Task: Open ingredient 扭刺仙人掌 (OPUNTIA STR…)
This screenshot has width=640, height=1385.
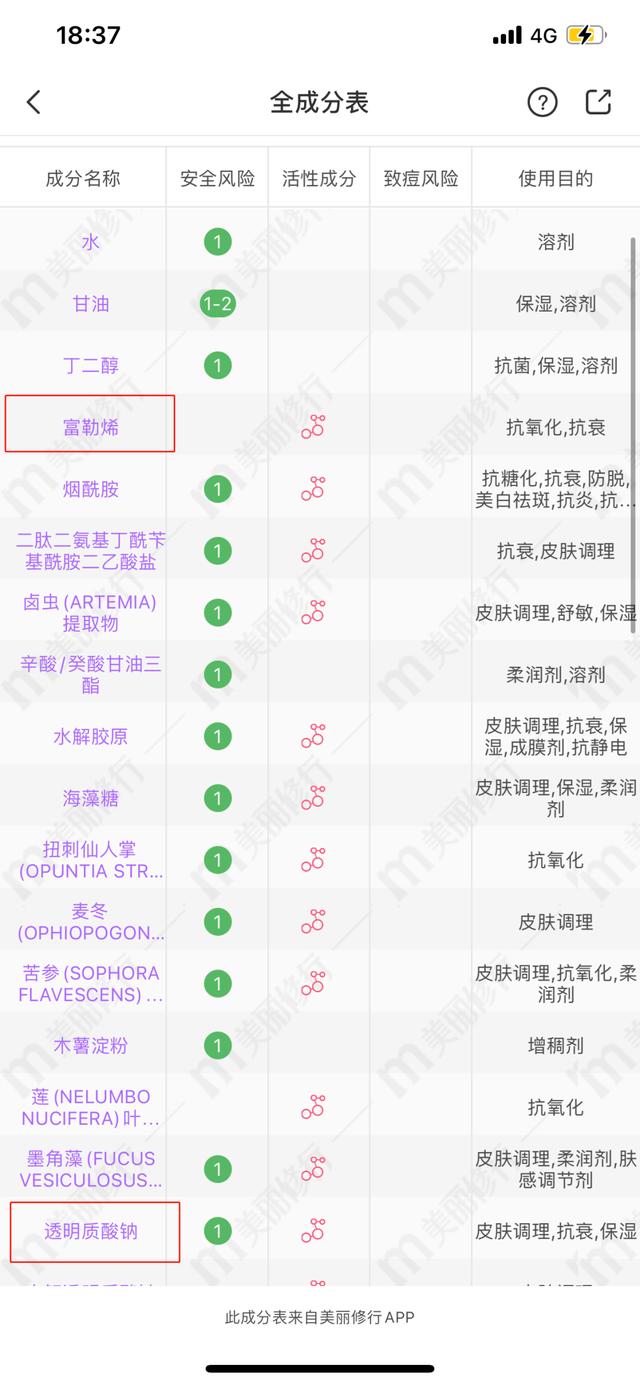Action: pos(91,860)
